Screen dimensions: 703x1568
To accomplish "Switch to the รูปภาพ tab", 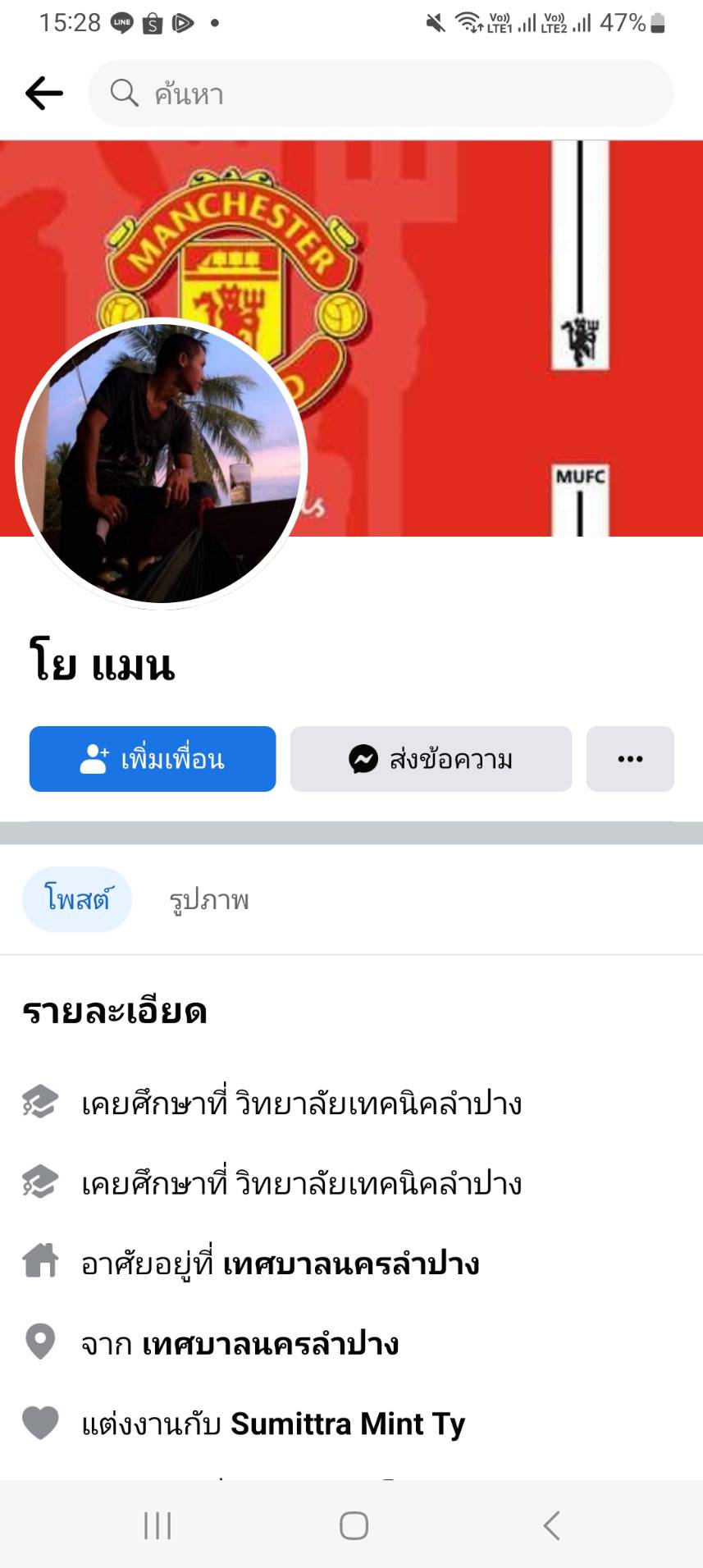I will point(209,900).
